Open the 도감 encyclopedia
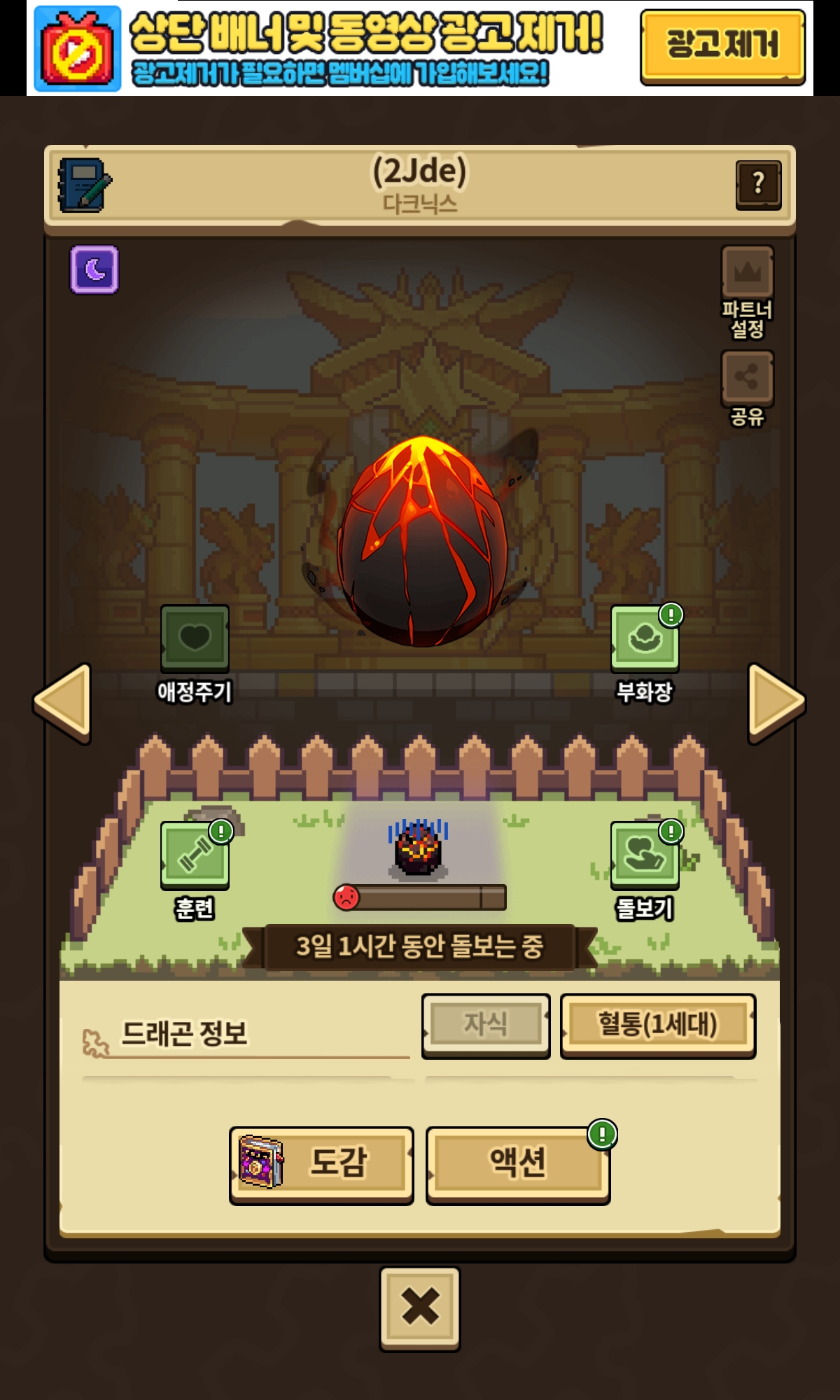This screenshot has width=840, height=1400. (x=321, y=1163)
